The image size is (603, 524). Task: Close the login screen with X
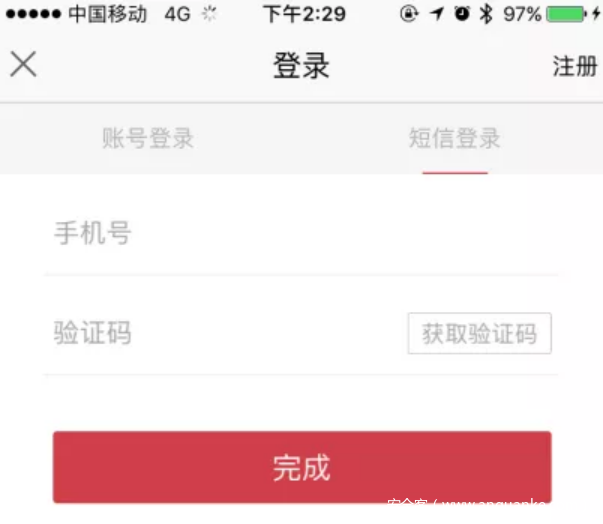point(23,66)
